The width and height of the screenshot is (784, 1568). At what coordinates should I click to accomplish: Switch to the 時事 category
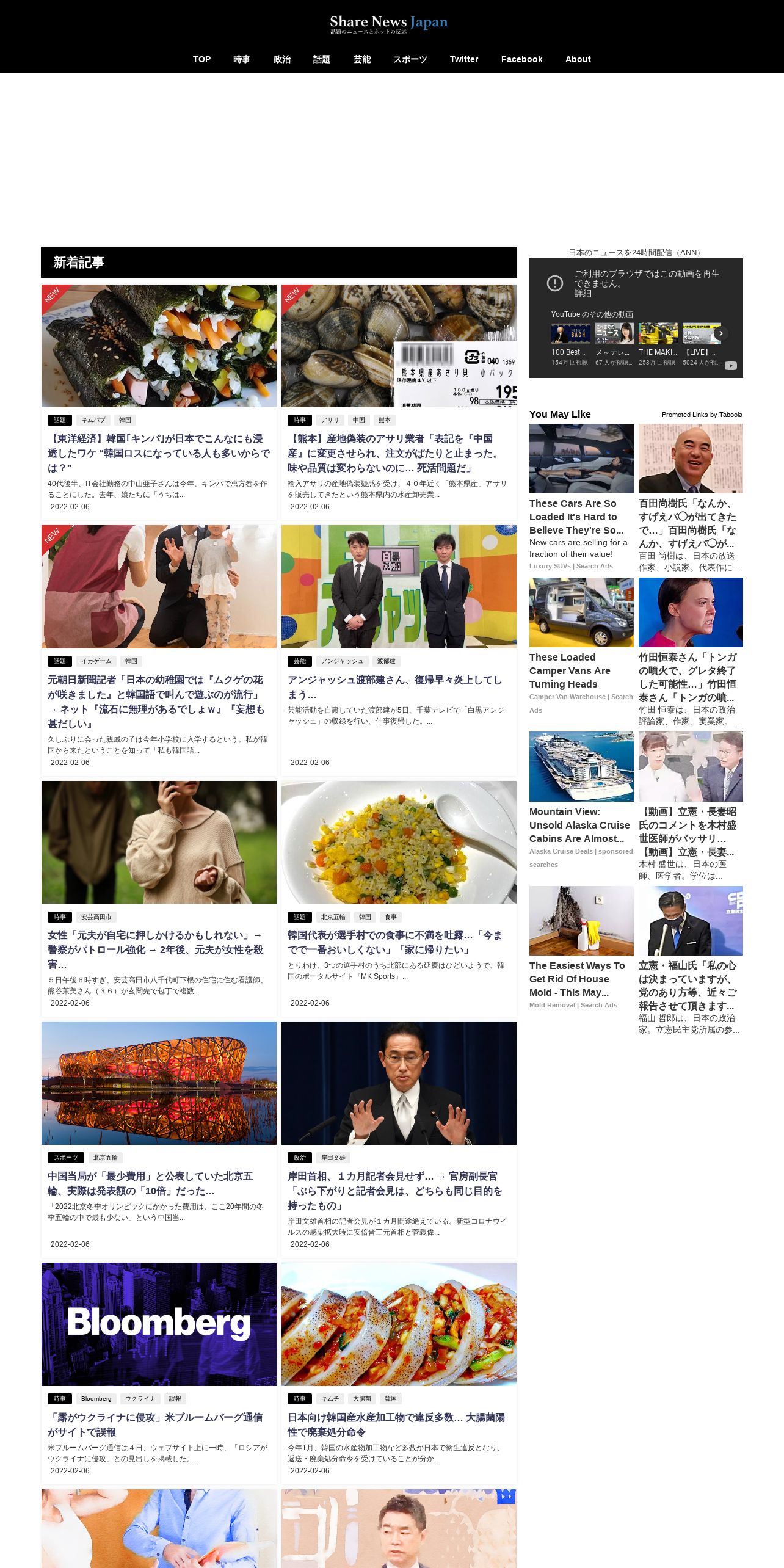point(242,59)
